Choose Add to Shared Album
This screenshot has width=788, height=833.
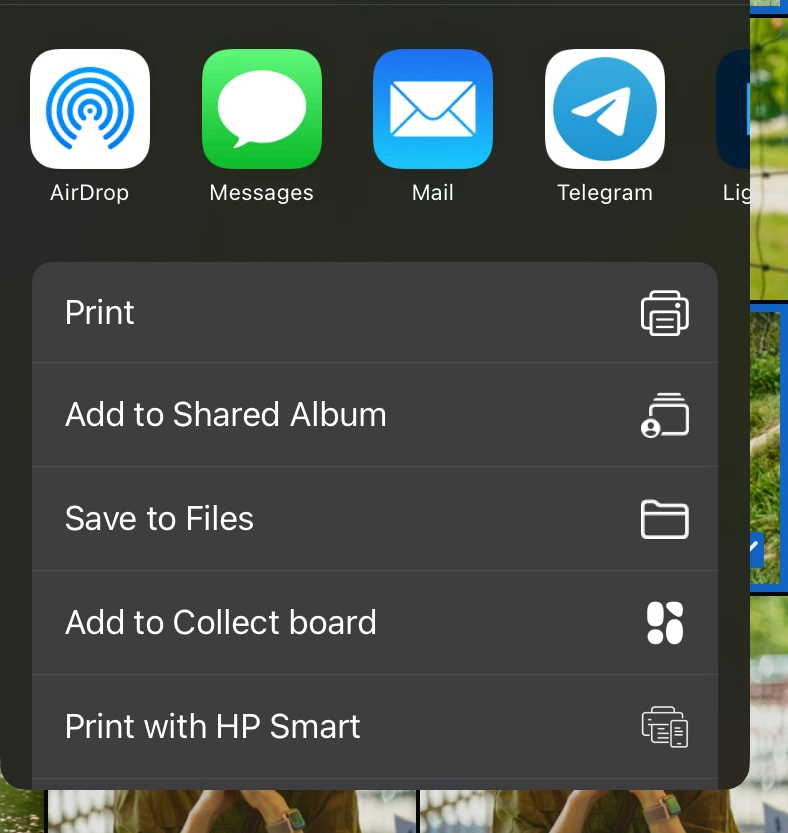pyautogui.click(x=375, y=415)
